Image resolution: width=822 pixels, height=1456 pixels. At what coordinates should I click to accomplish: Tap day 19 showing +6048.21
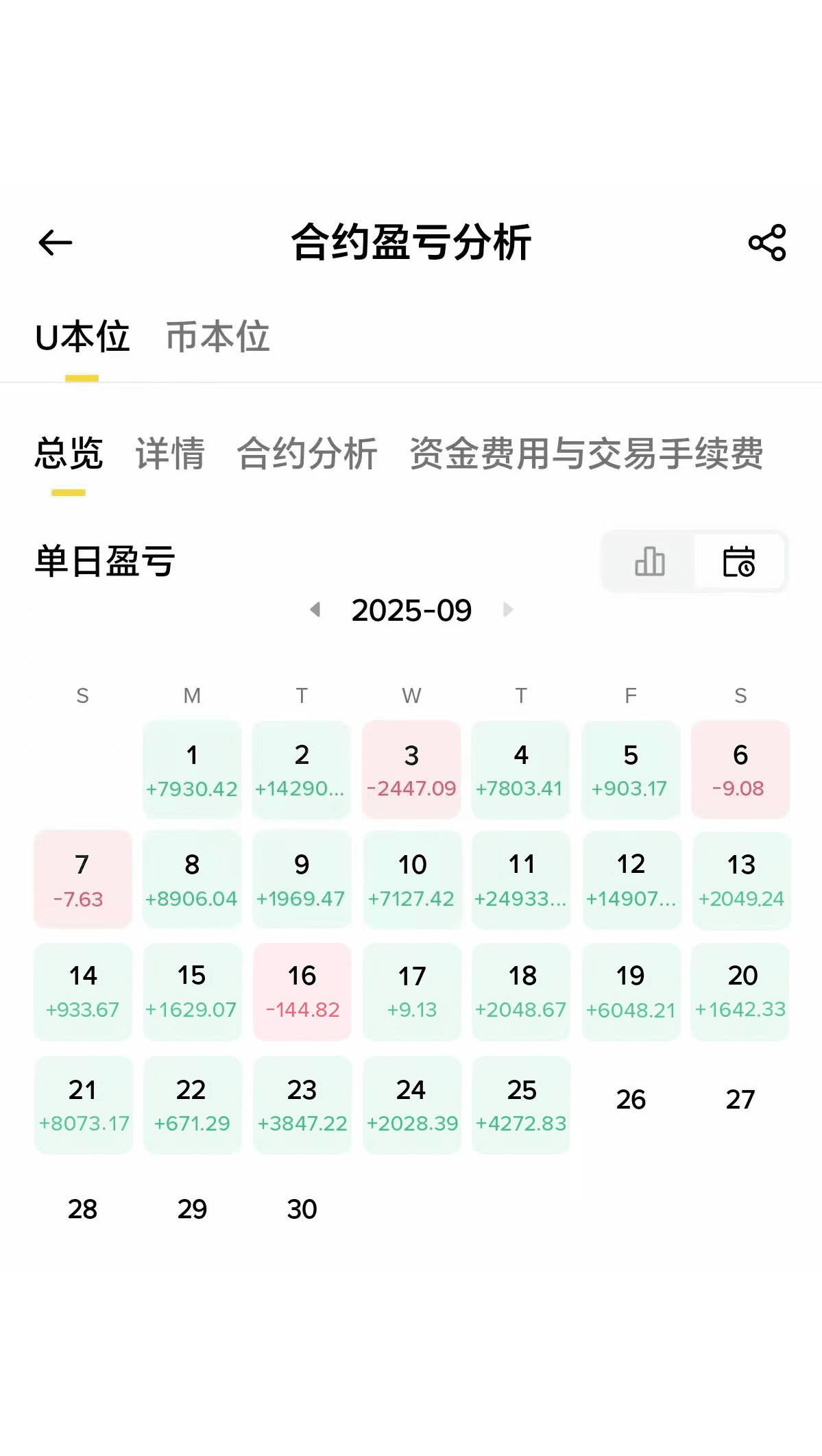tap(631, 991)
